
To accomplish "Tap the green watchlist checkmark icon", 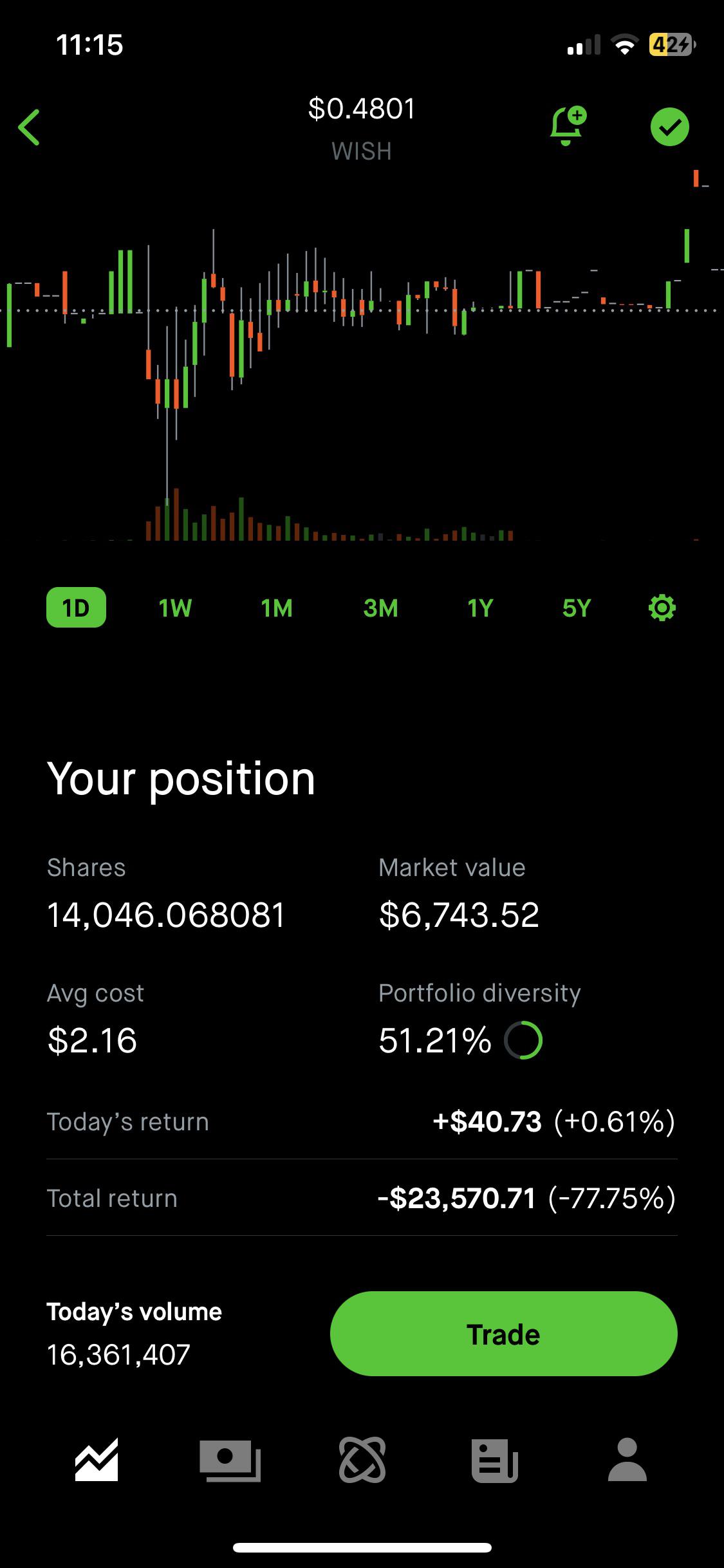I will [669, 127].
